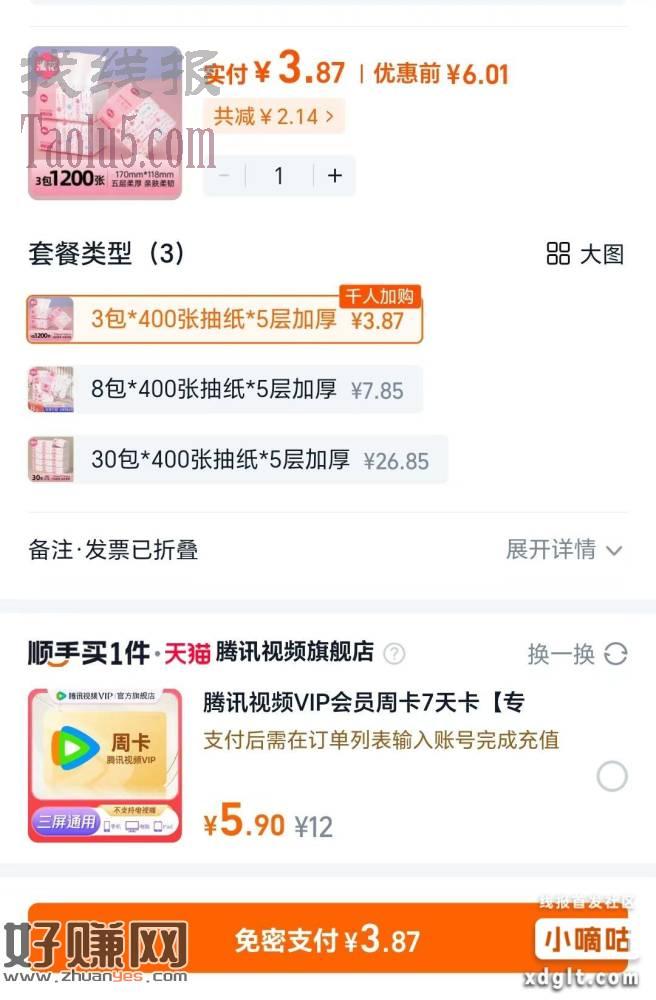
Task: Open the Tencent Video 周卡 product image
Action: (x=105, y=765)
